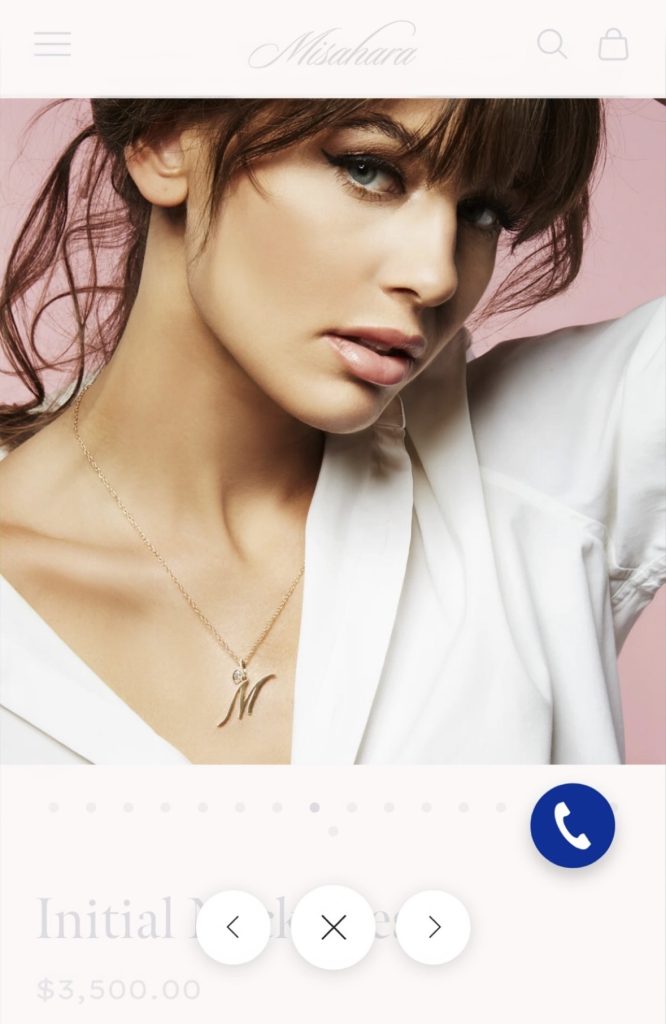This screenshot has width=666, height=1024.
Task: Open the hamburger menu
Action: tap(52, 44)
